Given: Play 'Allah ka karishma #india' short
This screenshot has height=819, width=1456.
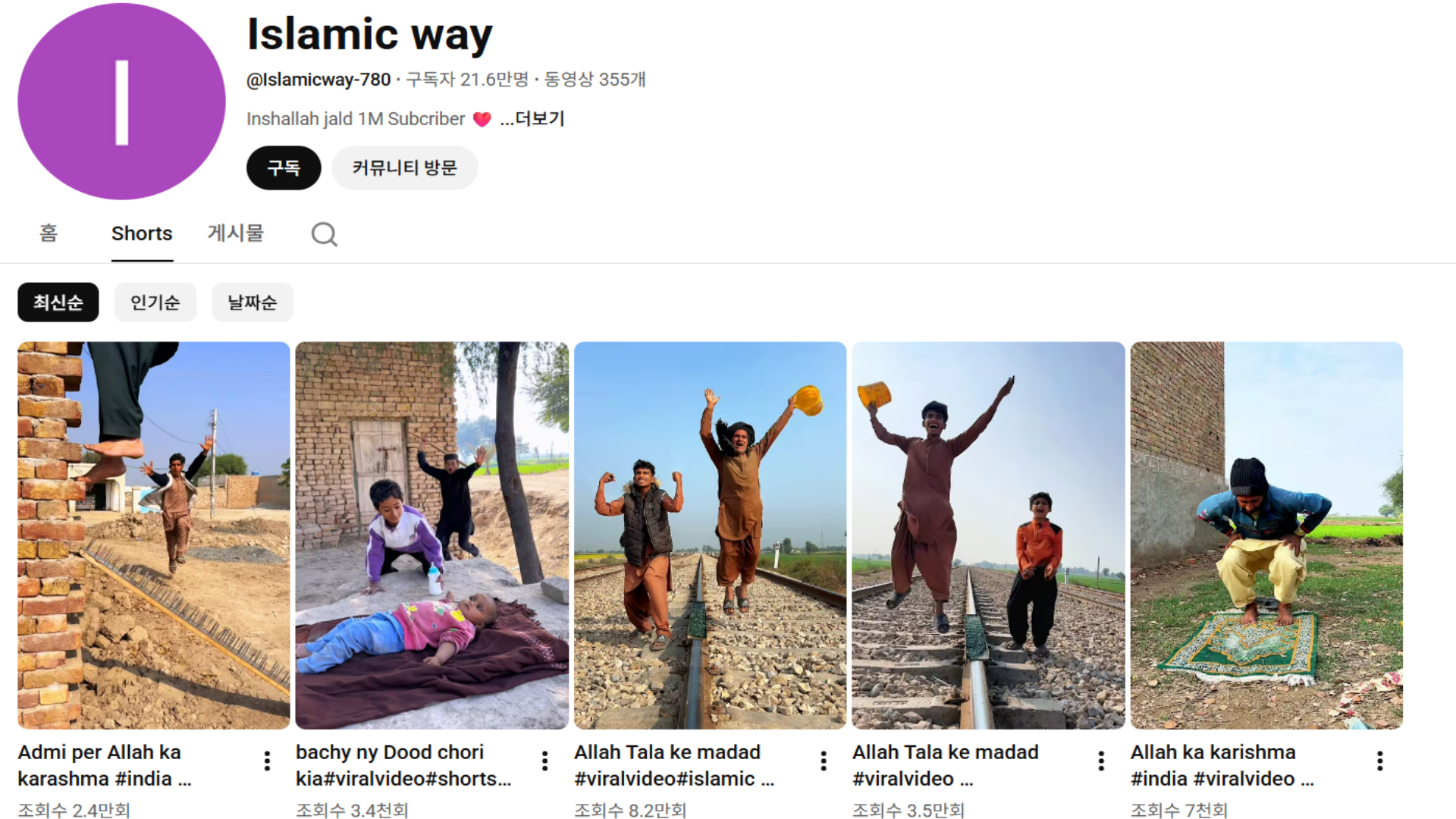Looking at the screenshot, I should tap(1266, 535).
